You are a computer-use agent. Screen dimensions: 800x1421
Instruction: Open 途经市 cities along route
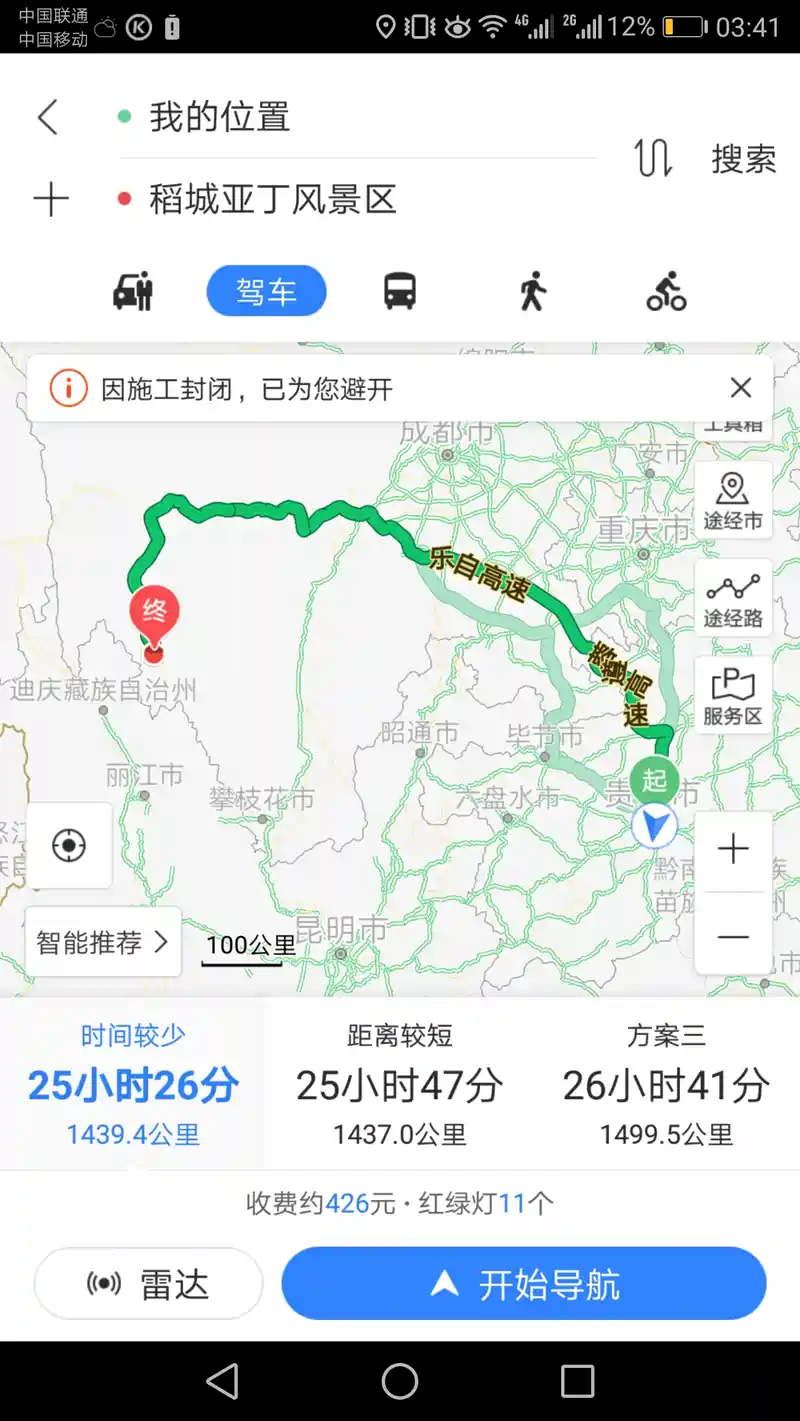[733, 502]
